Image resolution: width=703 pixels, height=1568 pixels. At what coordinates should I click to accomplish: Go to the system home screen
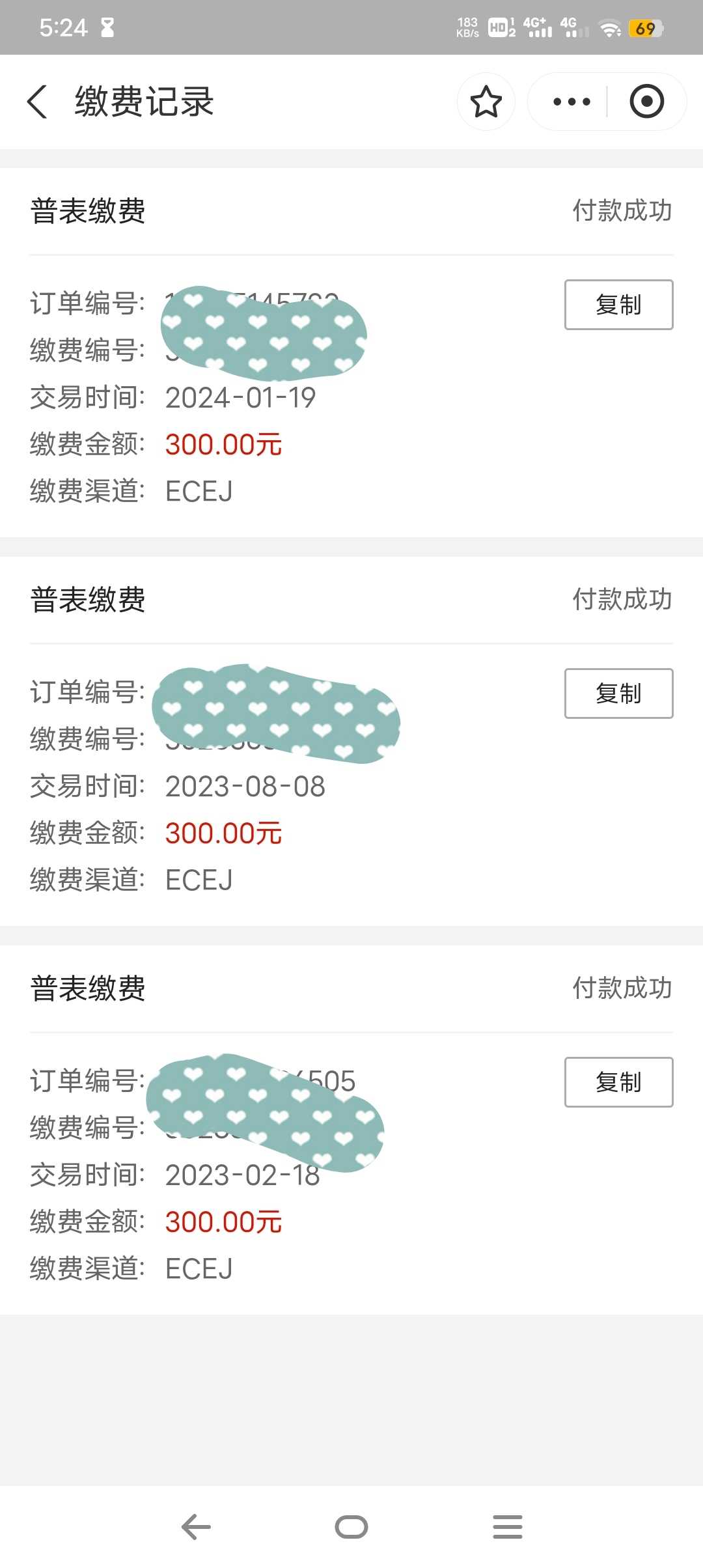(351, 1526)
